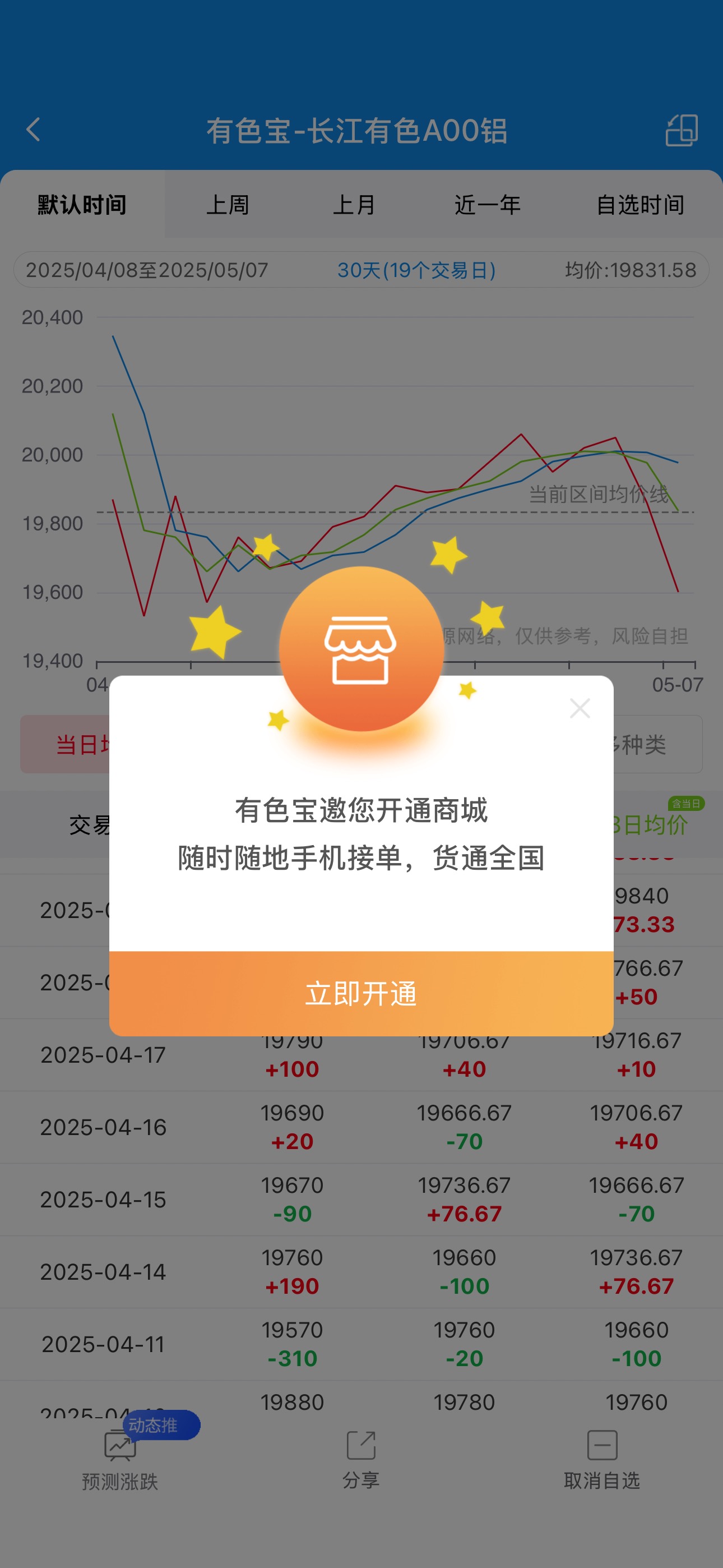723x1568 pixels.
Task: Open the 自选时间 custom range tab
Action: coord(640,205)
